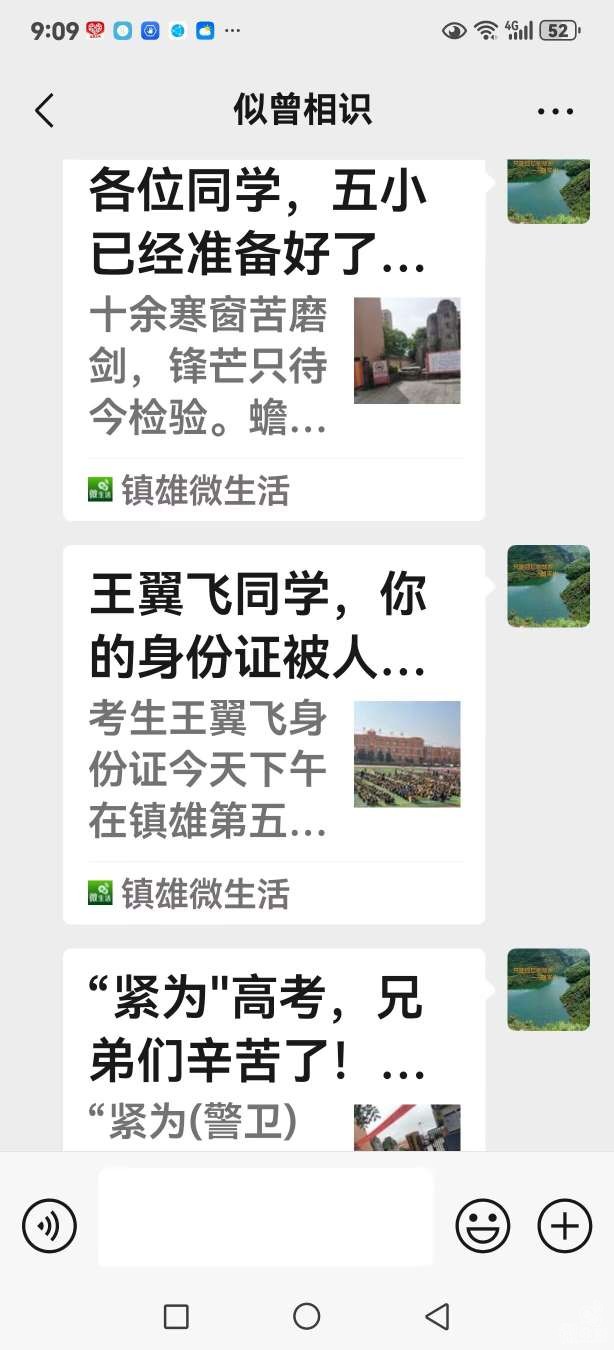Open the shared article about 王翼飞同学's ID card

click(x=273, y=735)
